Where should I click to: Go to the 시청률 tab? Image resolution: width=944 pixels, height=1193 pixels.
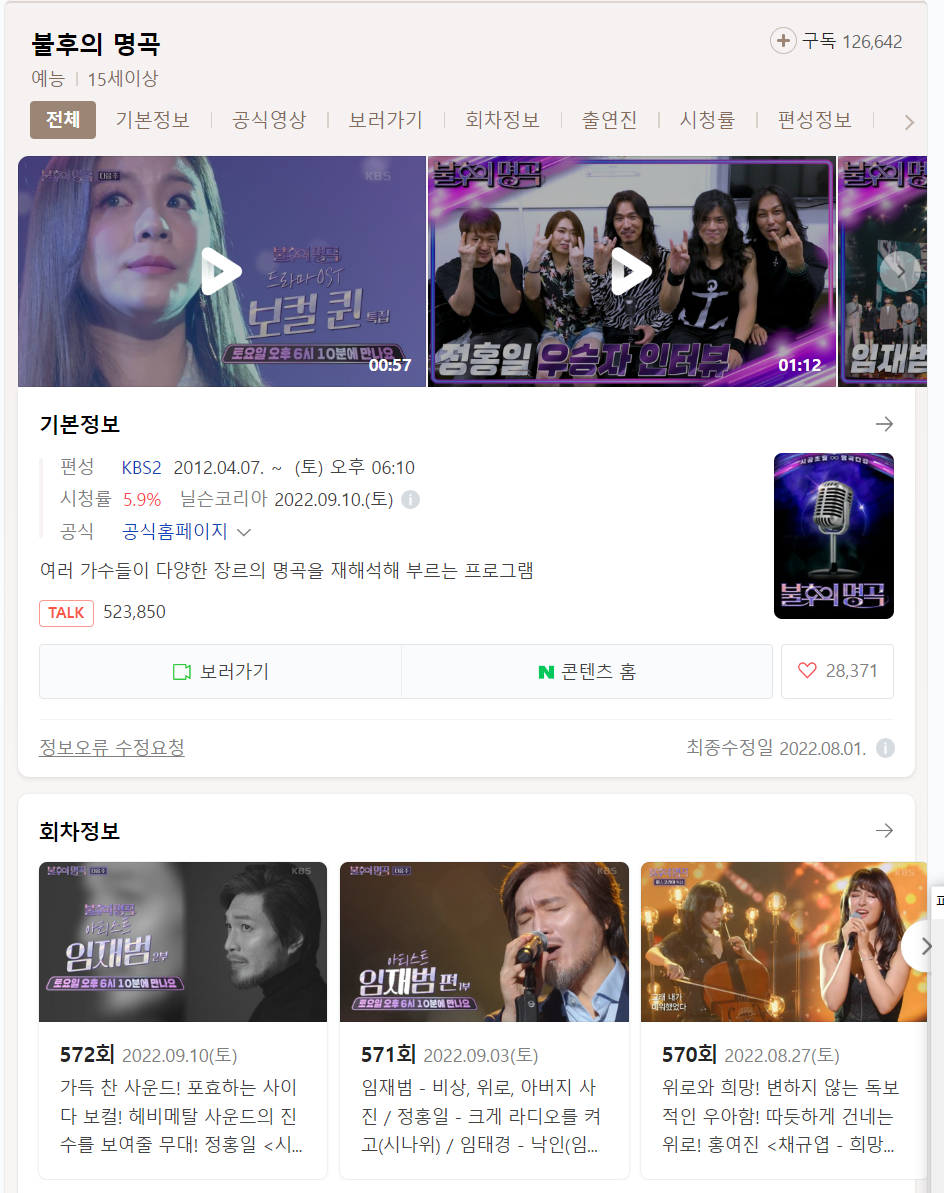[707, 120]
